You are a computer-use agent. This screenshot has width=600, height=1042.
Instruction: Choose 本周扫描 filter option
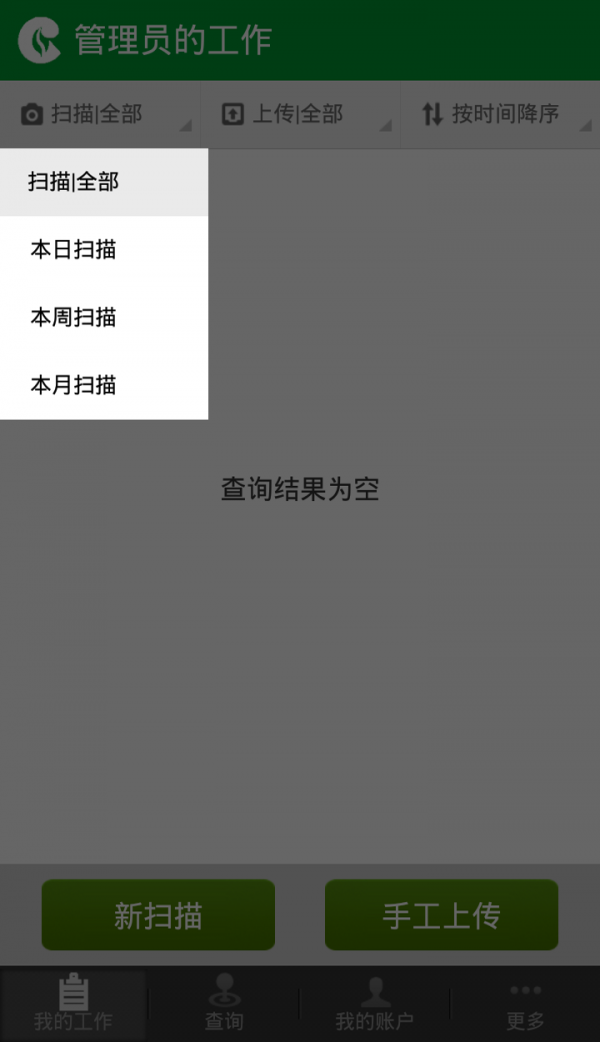(x=104, y=318)
